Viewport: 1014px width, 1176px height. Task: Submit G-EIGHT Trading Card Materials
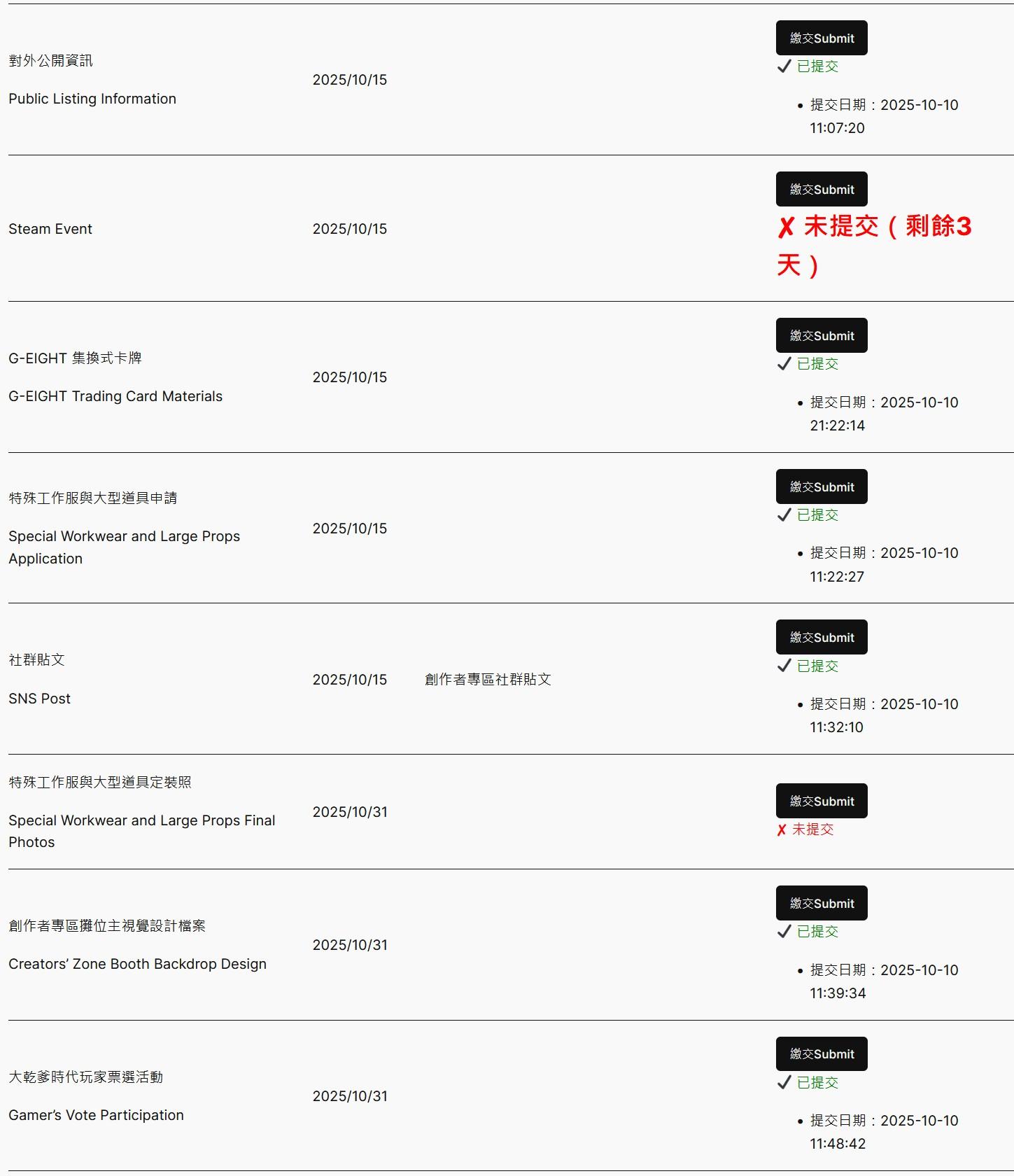821,336
